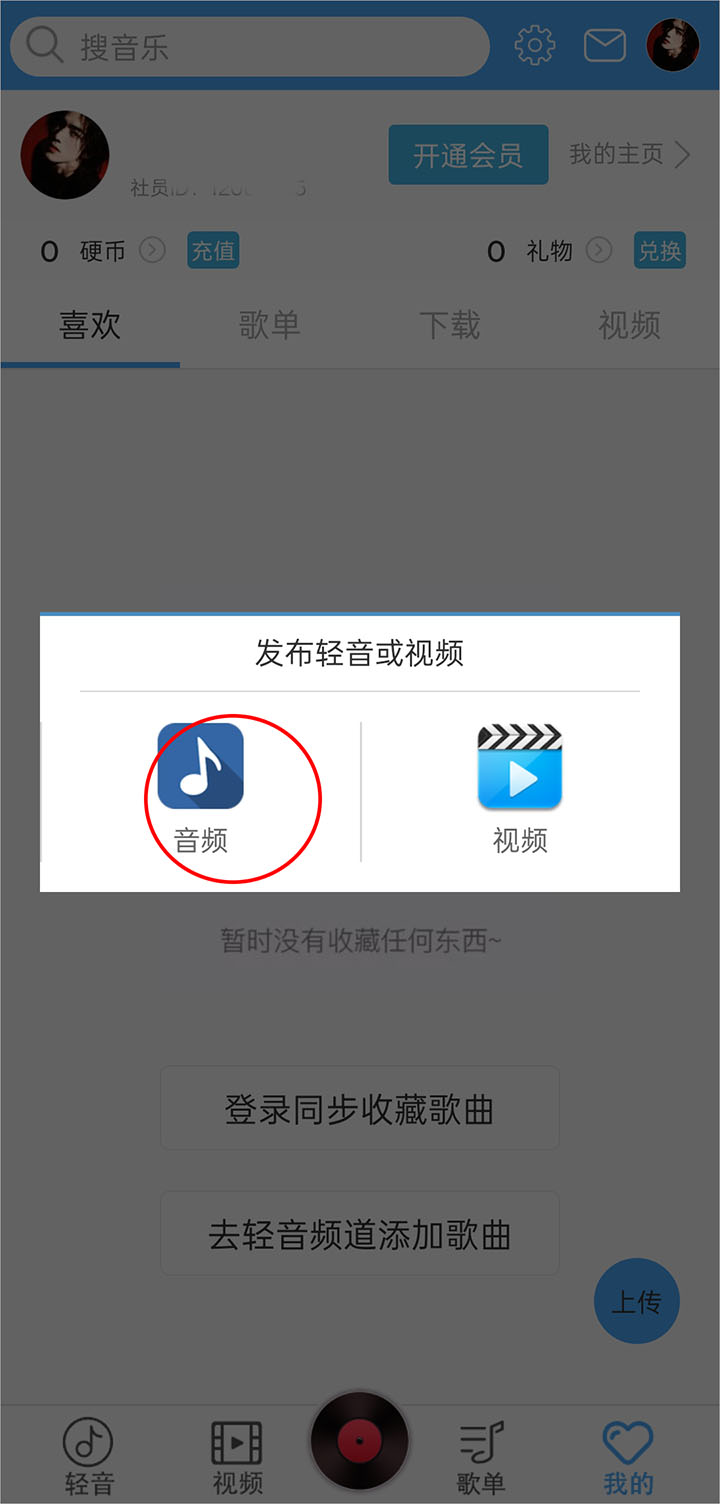Tap 充值 to recharge coins
Image resolution: width=720 pixels, height=1504 pixels.
click(213, 251)
